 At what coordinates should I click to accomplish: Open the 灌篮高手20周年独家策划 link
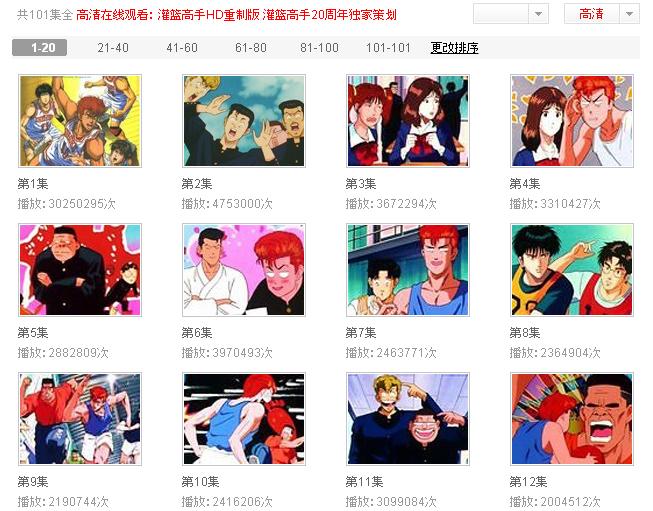pyautogui.click(x=329, y=15)
